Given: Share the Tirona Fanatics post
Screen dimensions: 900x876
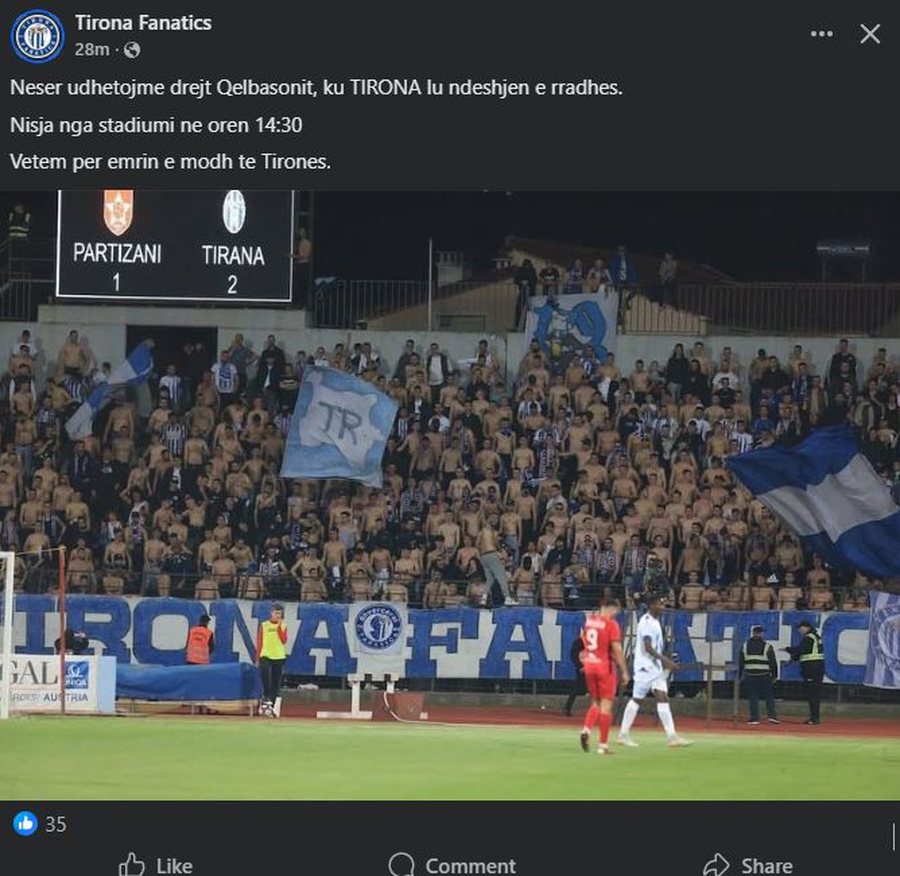Looking at the screenshot, I should click(747, 864).
